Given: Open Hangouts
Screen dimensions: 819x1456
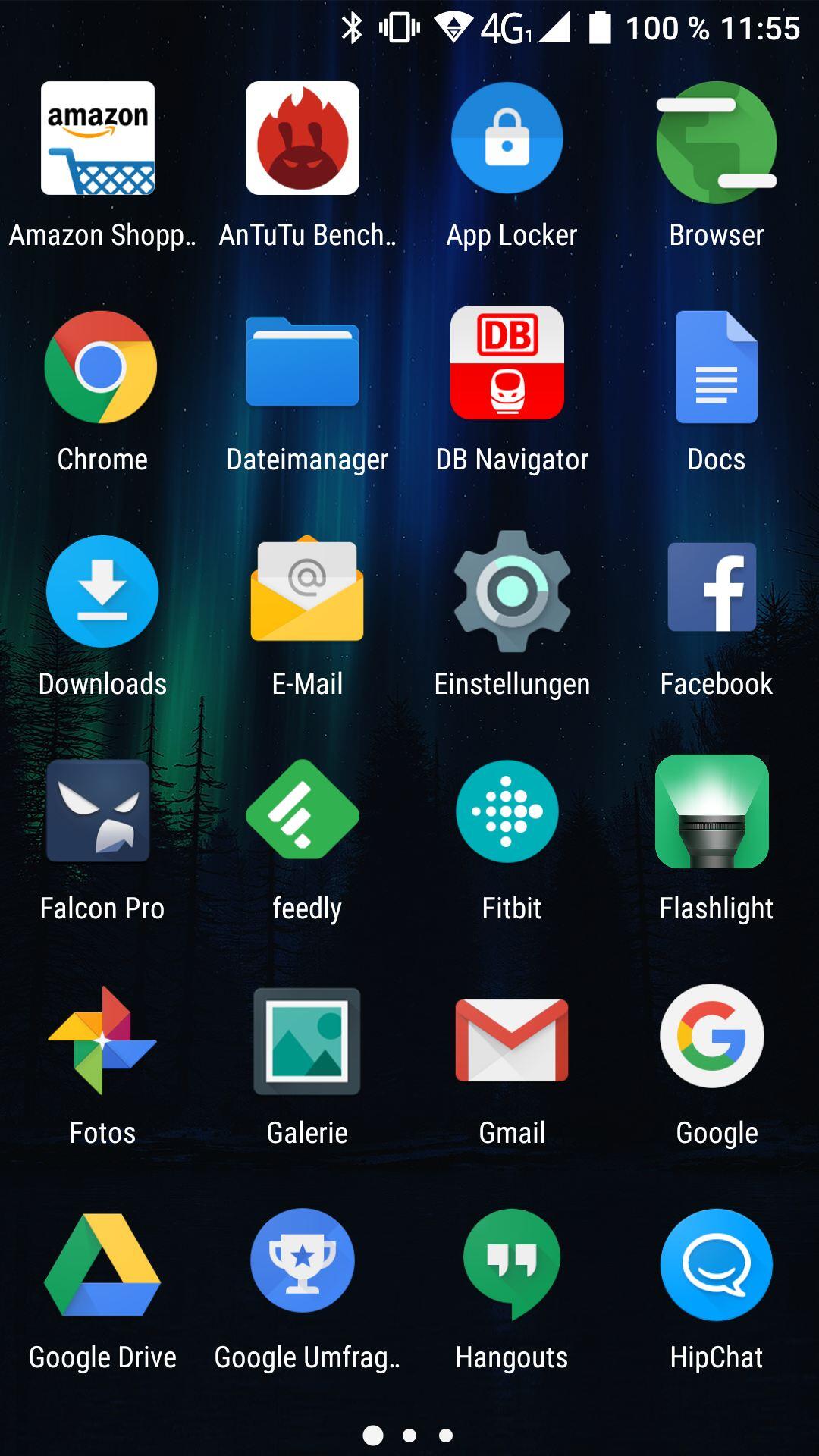Looking at the screenshot, I should 512,1263.
